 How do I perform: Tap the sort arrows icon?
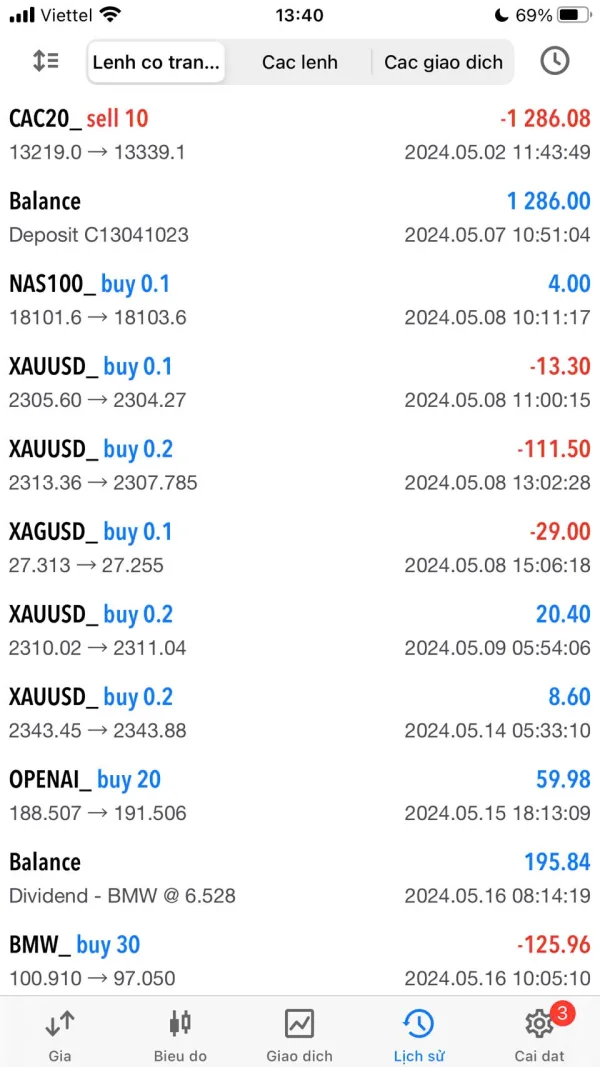pos(46,61)
